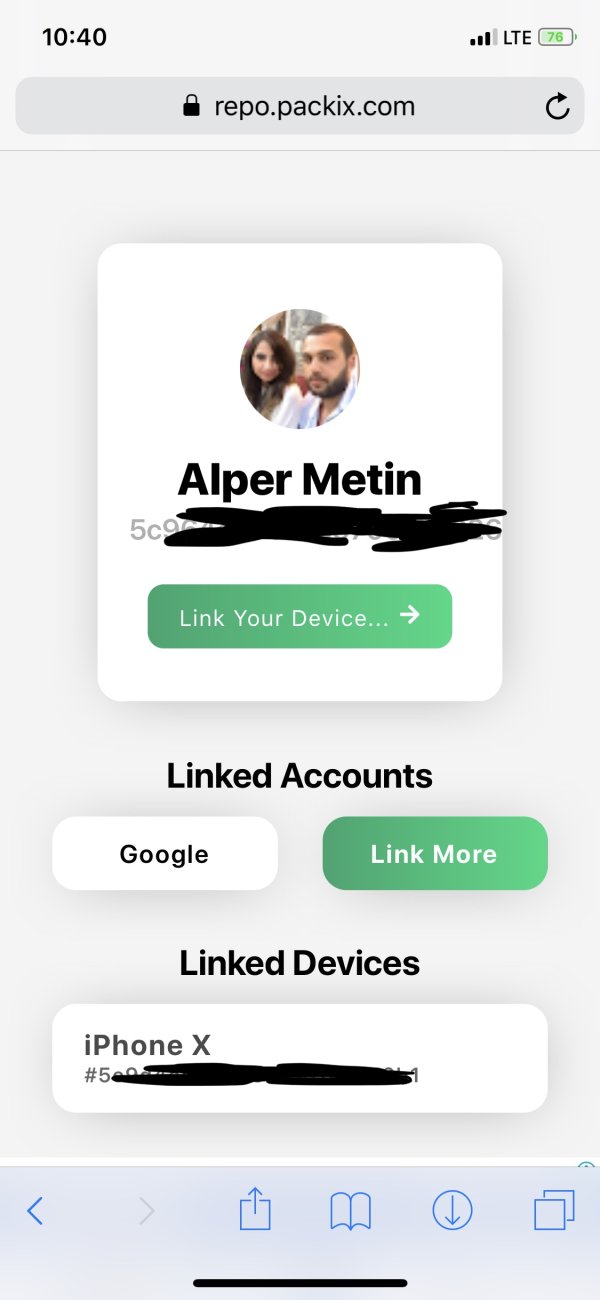The height and width of the screenshot is (1300, 600).
Task: Tap the Link Your Device button
Action: pyautogui.click(x=300, y=617)
